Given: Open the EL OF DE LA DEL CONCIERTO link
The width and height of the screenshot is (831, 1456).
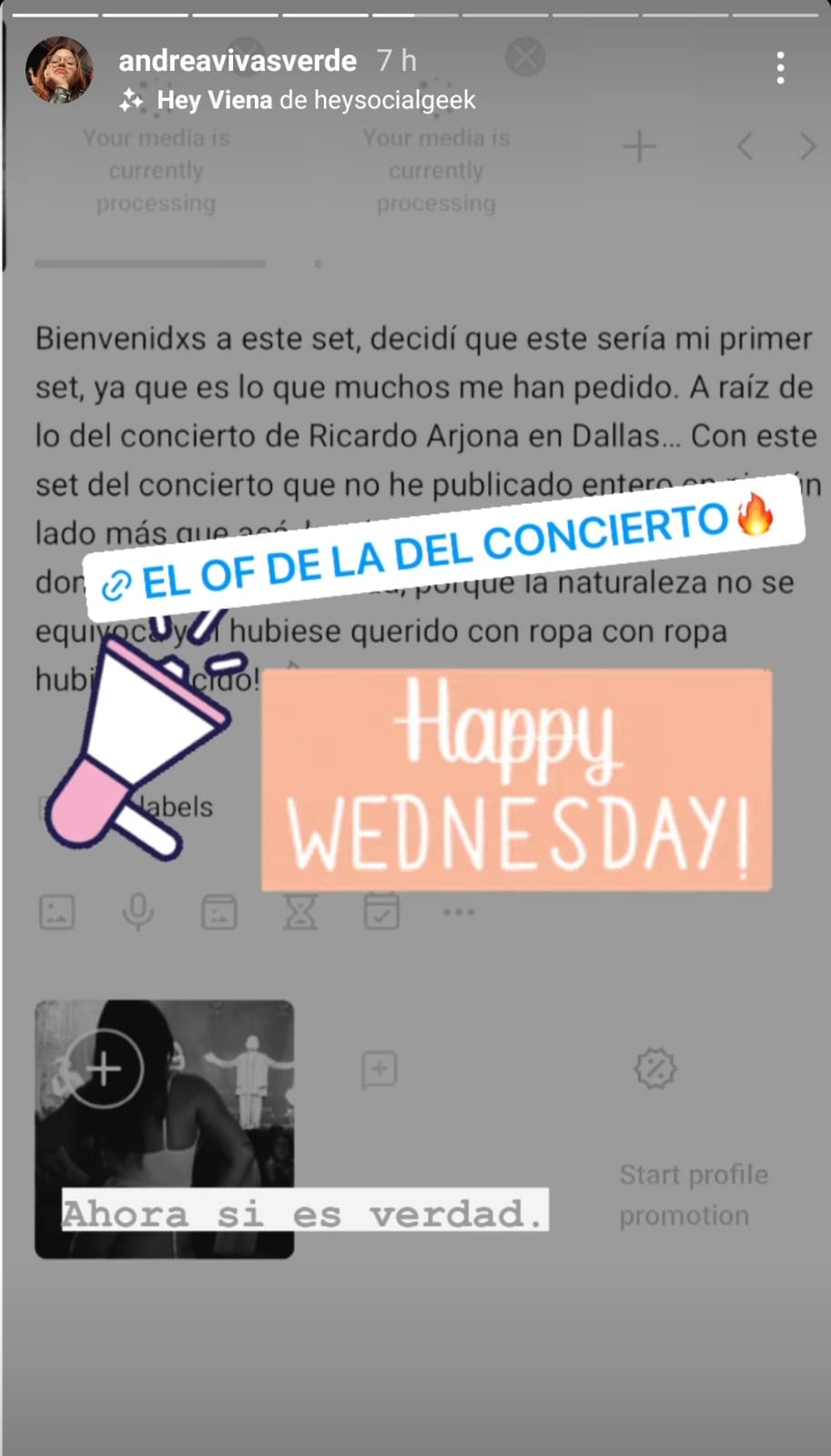Looking at the screenshot, I should tap(444, 551).
